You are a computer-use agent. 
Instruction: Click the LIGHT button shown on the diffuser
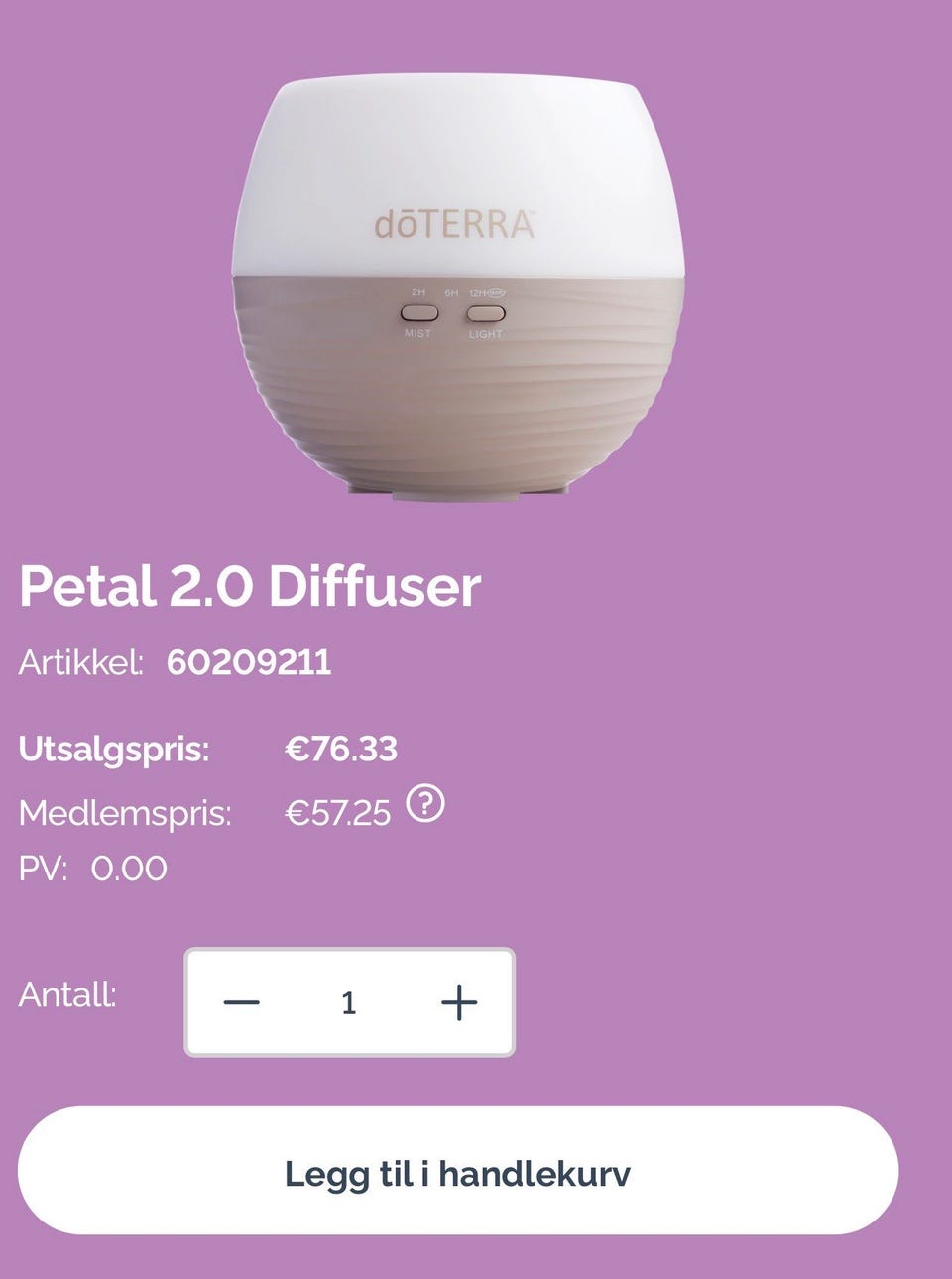[486, 314]
